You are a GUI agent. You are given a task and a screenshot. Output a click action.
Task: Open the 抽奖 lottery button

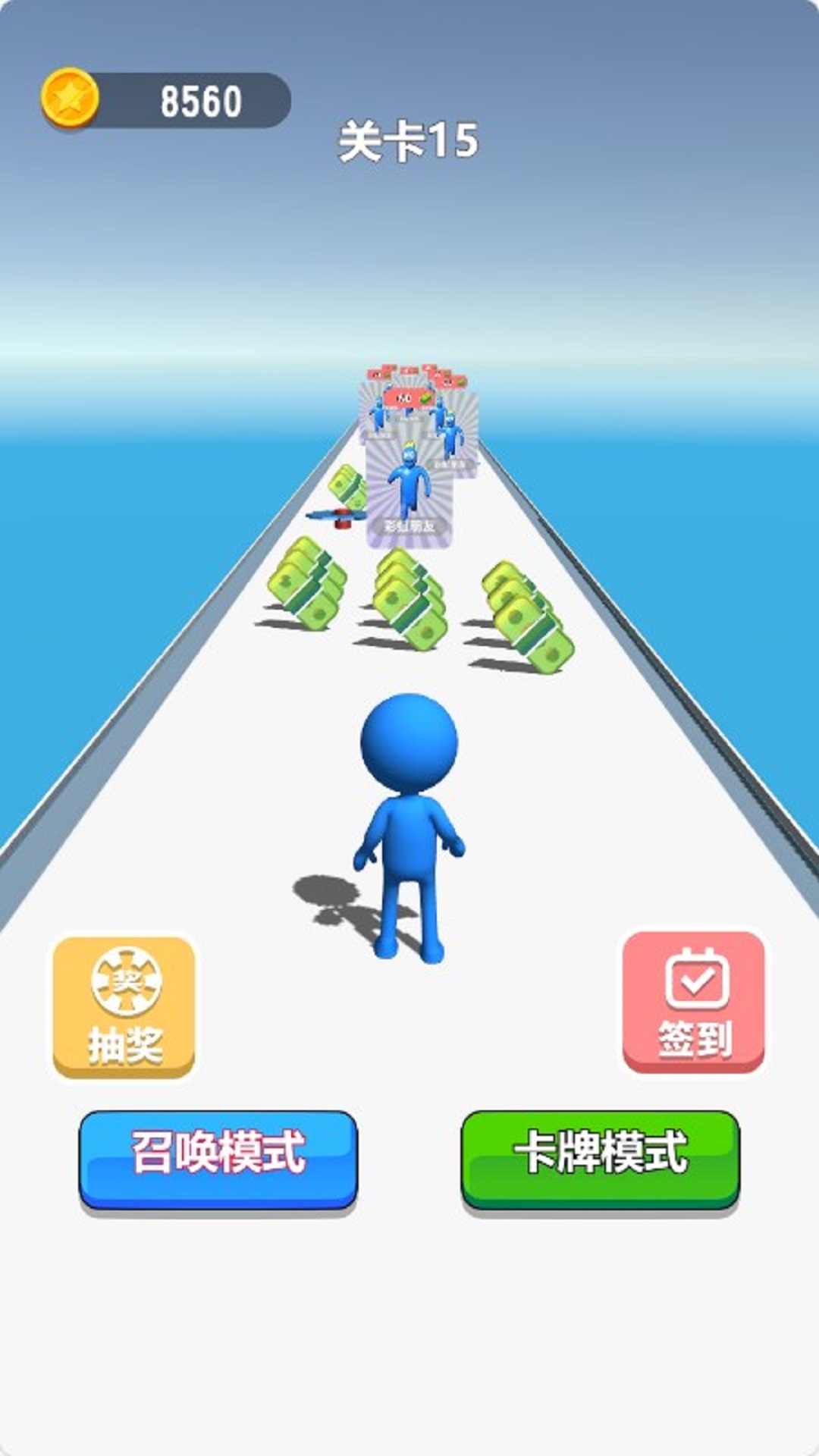[x=124, y=1006]
